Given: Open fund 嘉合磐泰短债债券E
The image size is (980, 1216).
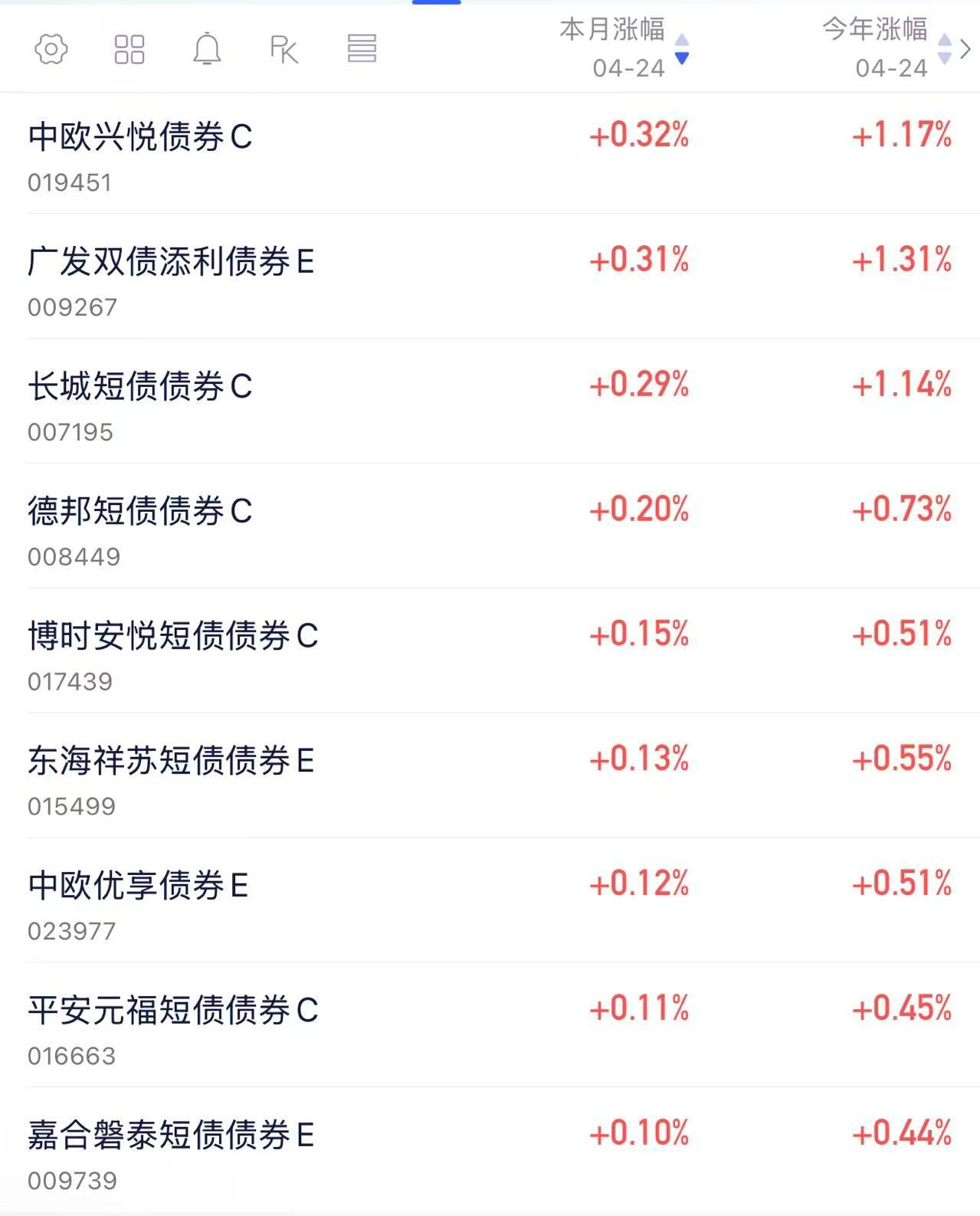Looking at the screenshot, I should [490, 1151].
